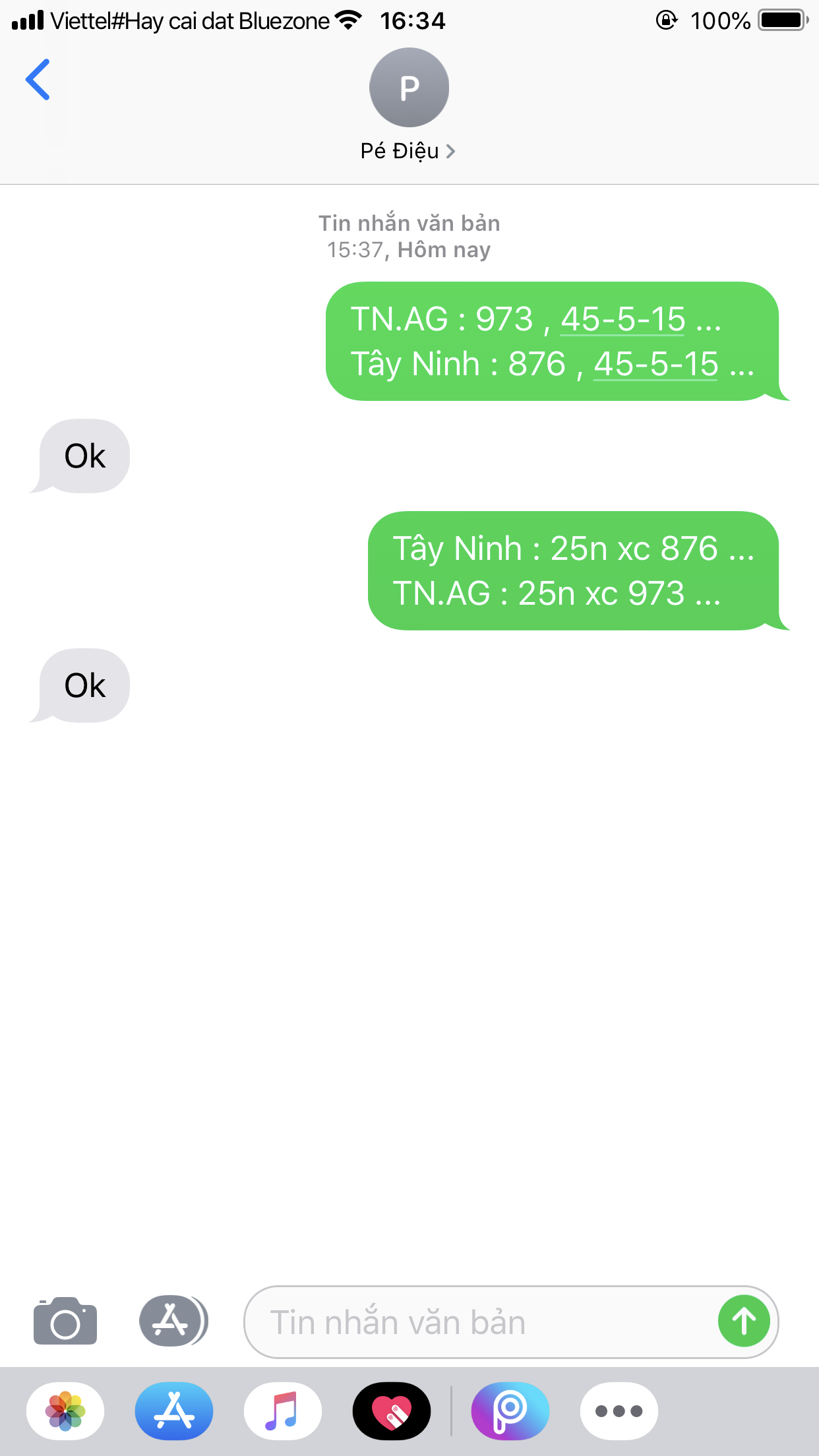819x1456 pixels.
Task: Show more iMessage apps via three dots
Action: pyautogui.click(x=619, y=1411)
